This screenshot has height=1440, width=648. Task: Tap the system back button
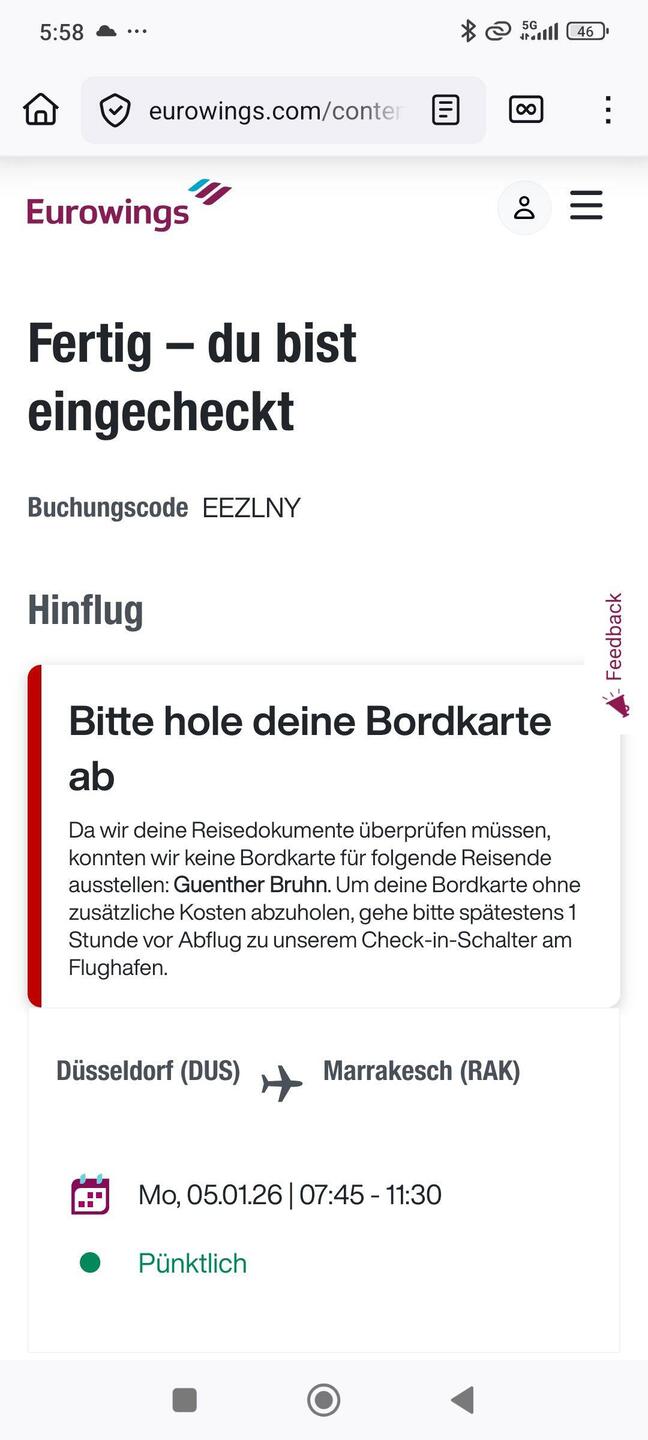point(462,1399)
